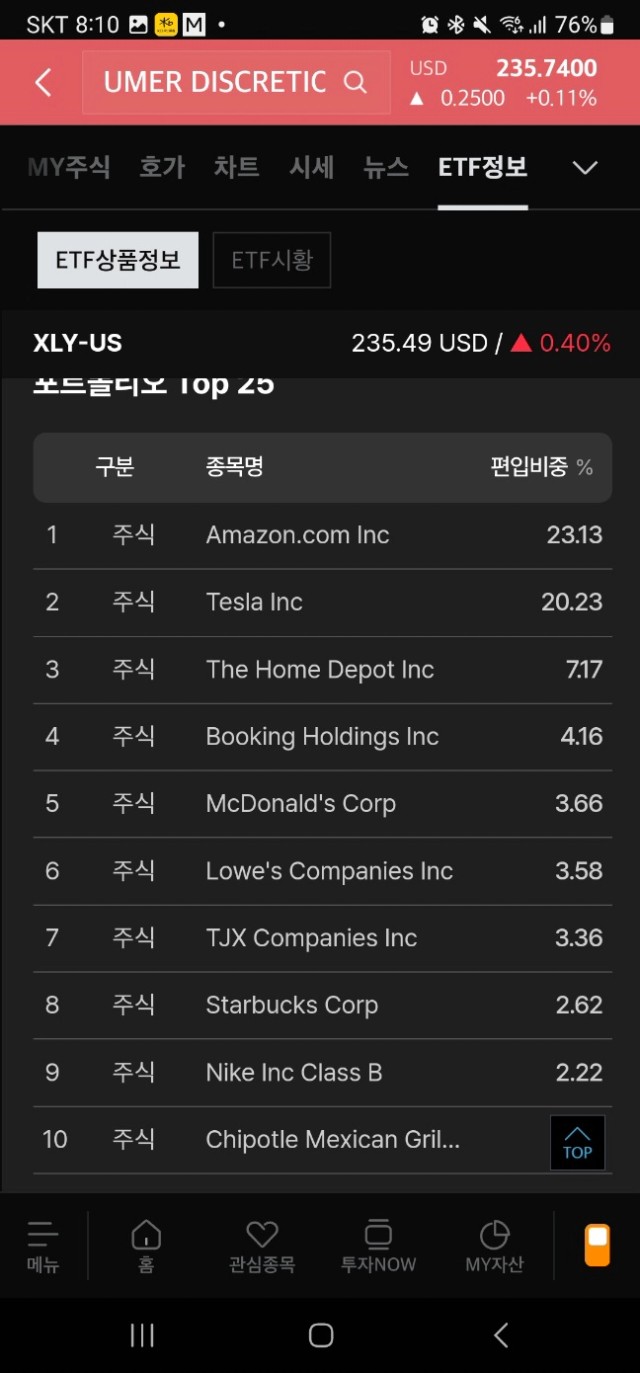640x1373 pixels.
Task: Open the 메뉴 drawer
Action: point(43,1245)
